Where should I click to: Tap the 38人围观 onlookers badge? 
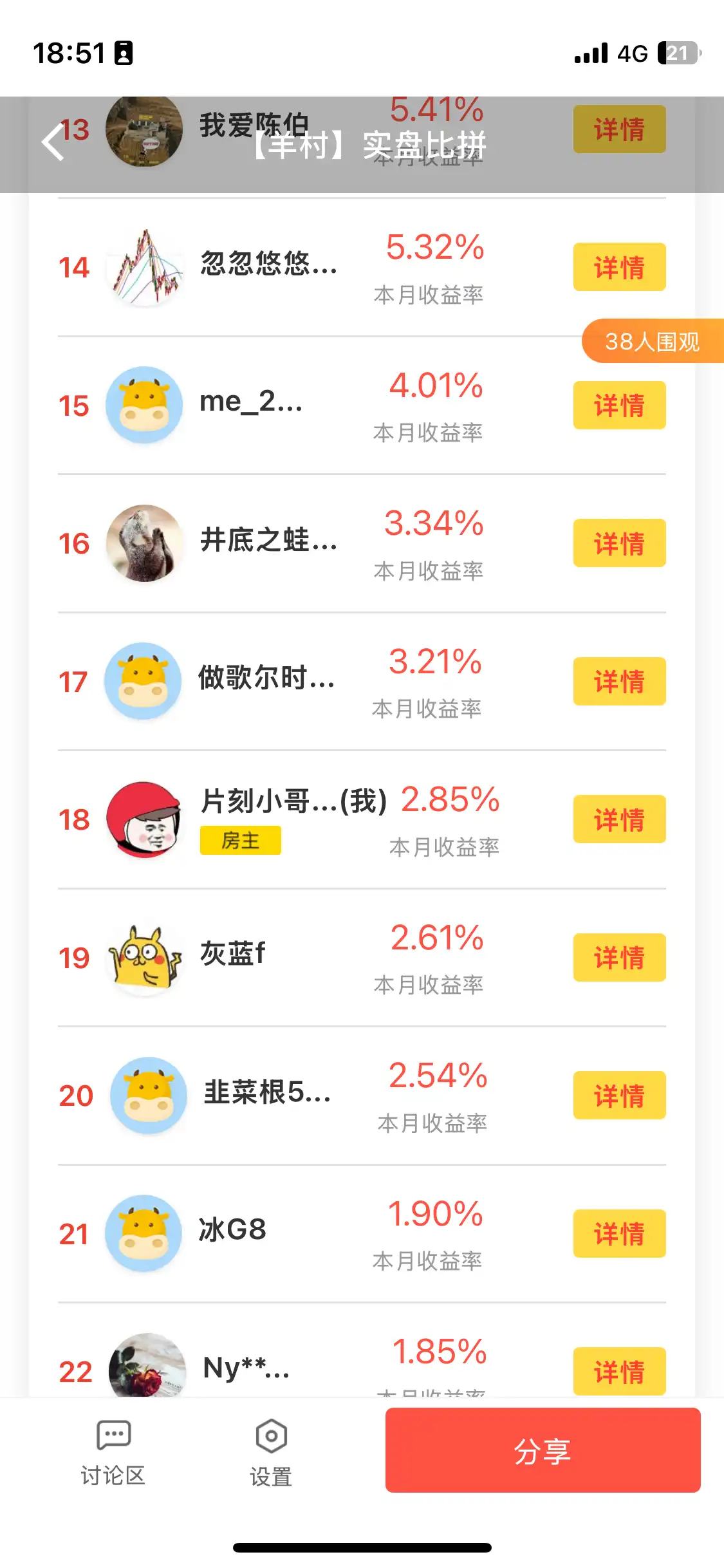point(653,341)
